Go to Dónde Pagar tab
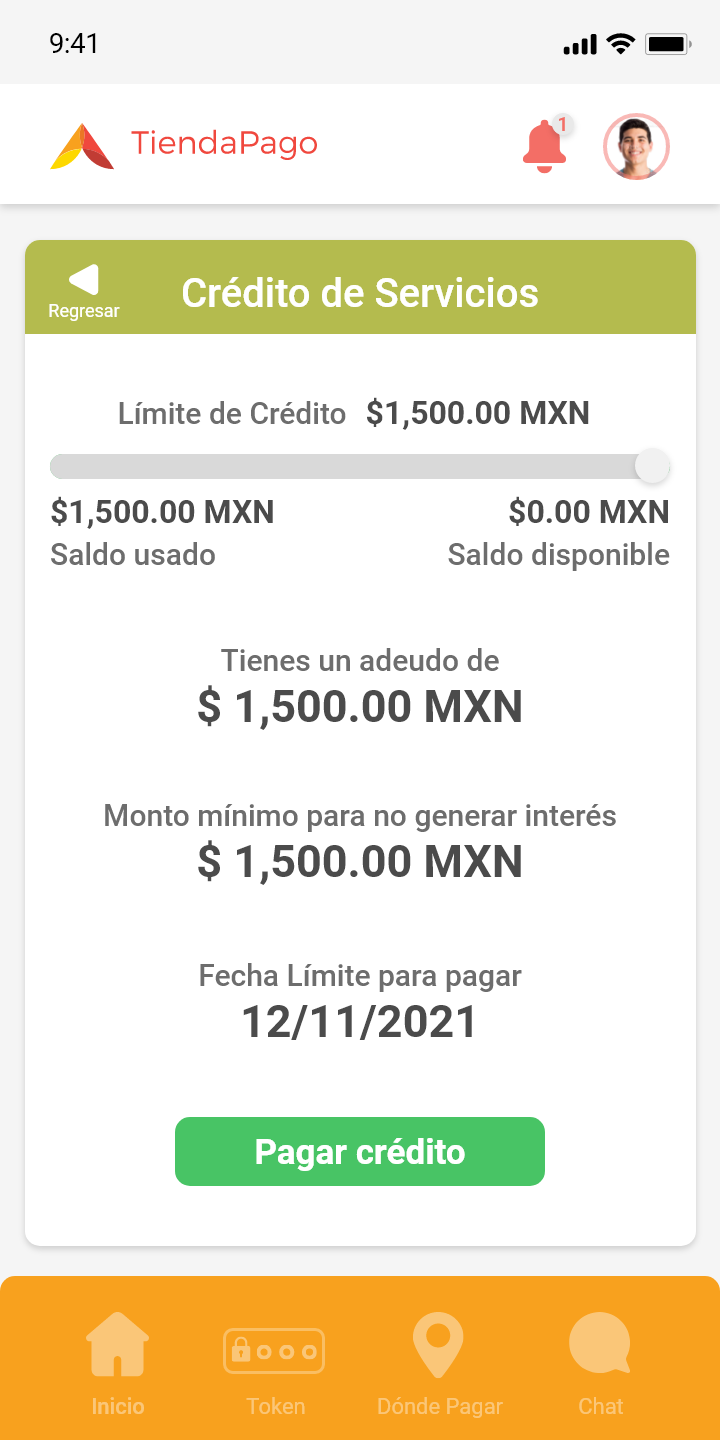 pos(439,1364)
